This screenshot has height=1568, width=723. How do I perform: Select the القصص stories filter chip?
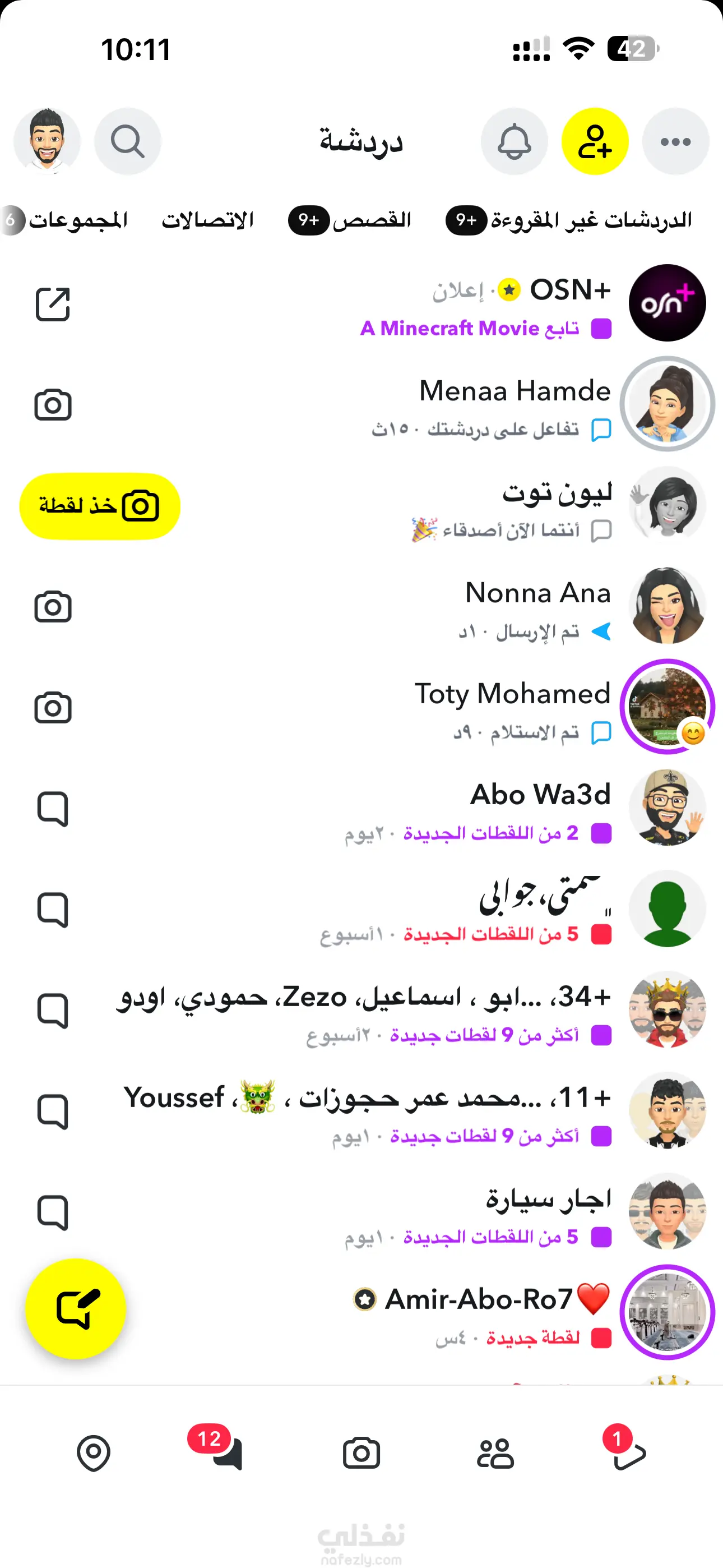(350, 220)
